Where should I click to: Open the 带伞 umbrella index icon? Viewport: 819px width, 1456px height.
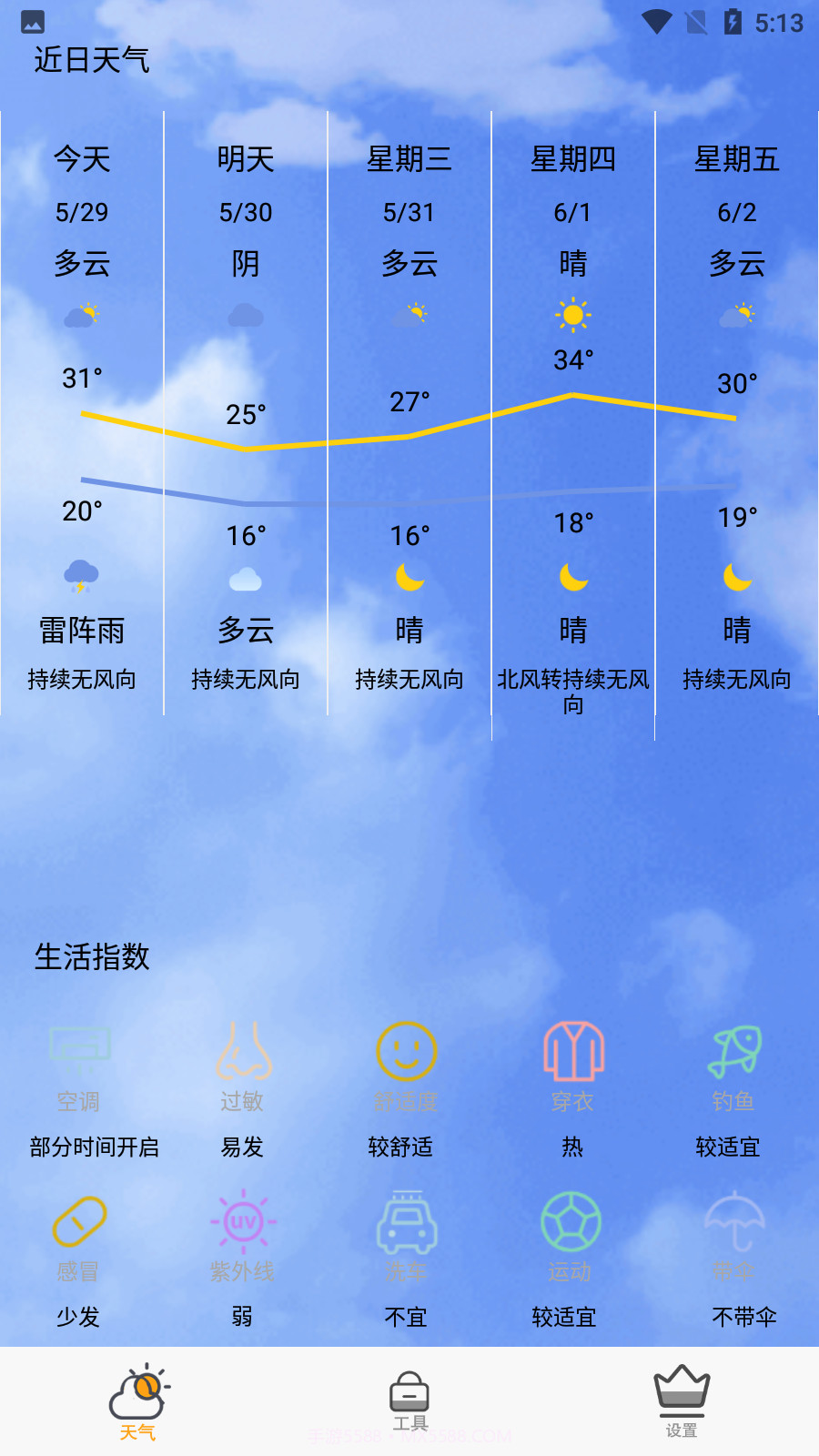(736, 1224)
